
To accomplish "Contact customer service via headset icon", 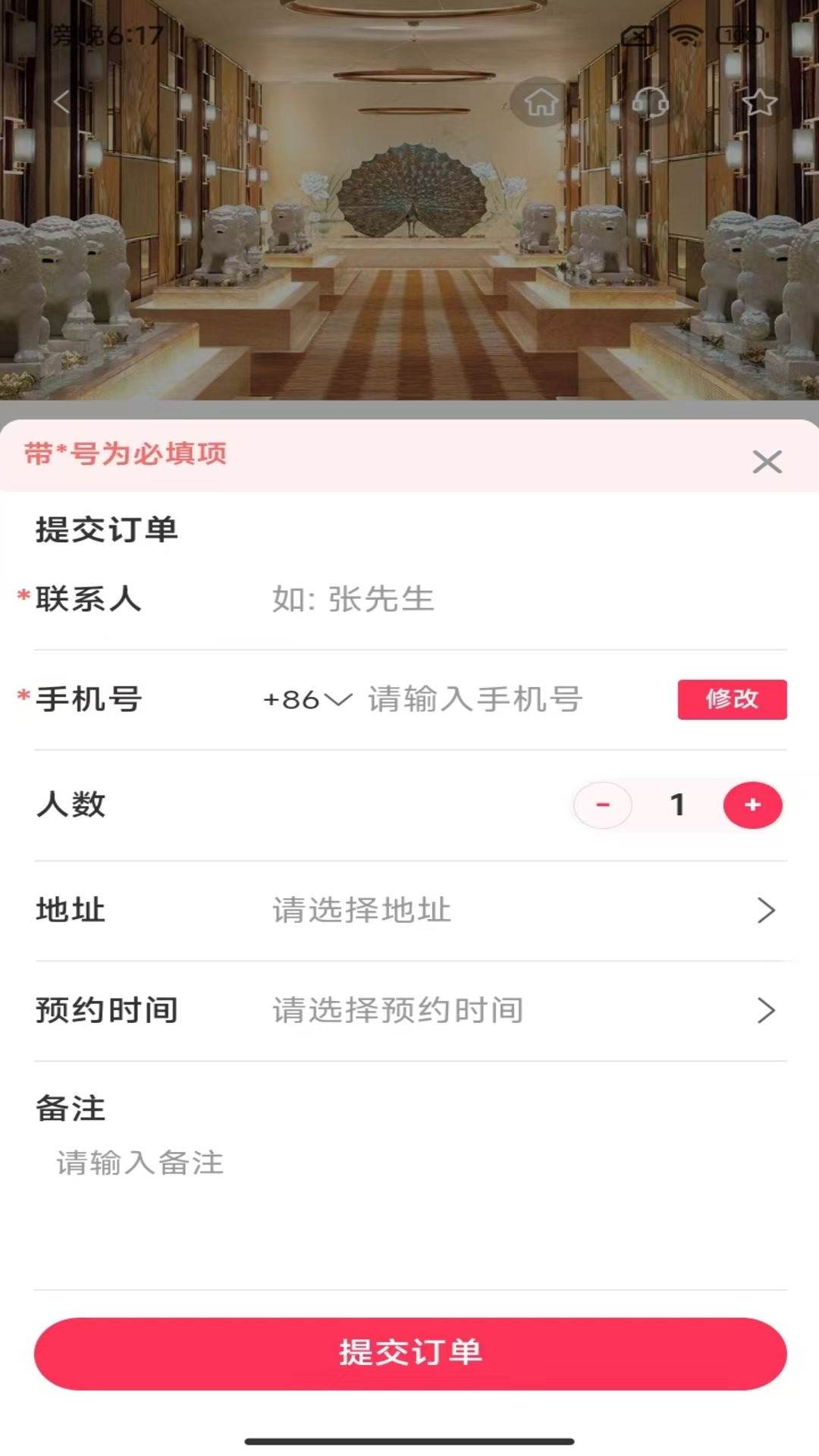I will pyautogui.click(x=650, y=102).
